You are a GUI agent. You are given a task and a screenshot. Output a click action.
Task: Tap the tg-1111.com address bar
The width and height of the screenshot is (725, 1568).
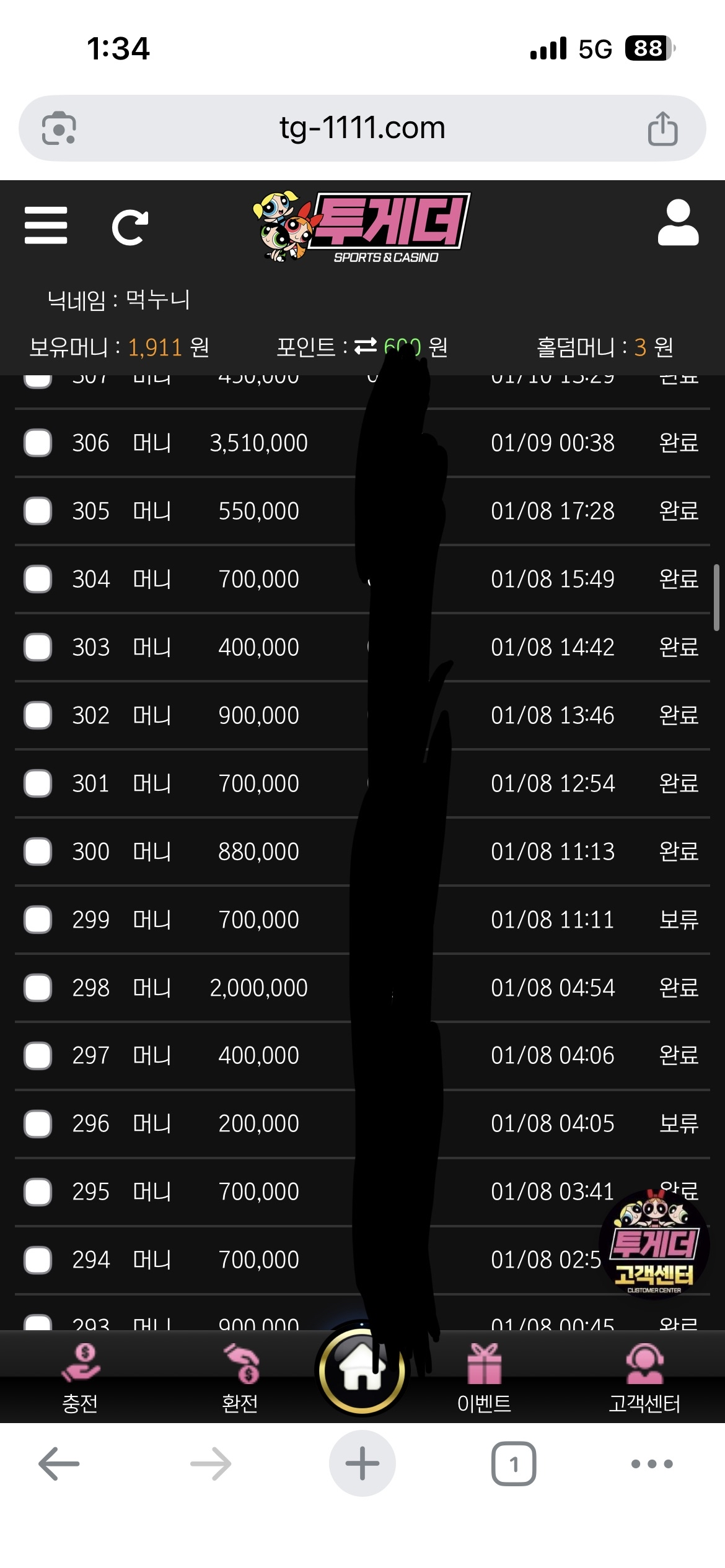click(362, 128)
